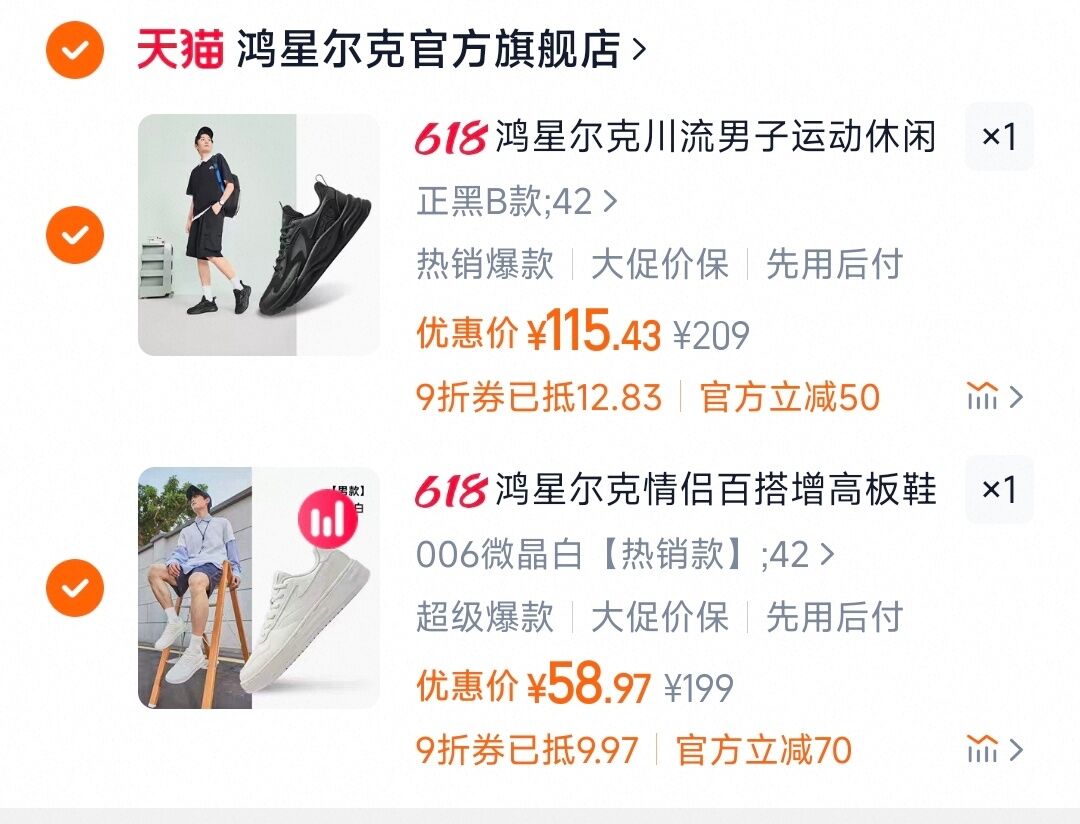Viewport: 1080px width, 824px height.
Task: Deselect the 川流男子运动休闲 shoe item
Action: pyautogui.click(x=75, y=235)
